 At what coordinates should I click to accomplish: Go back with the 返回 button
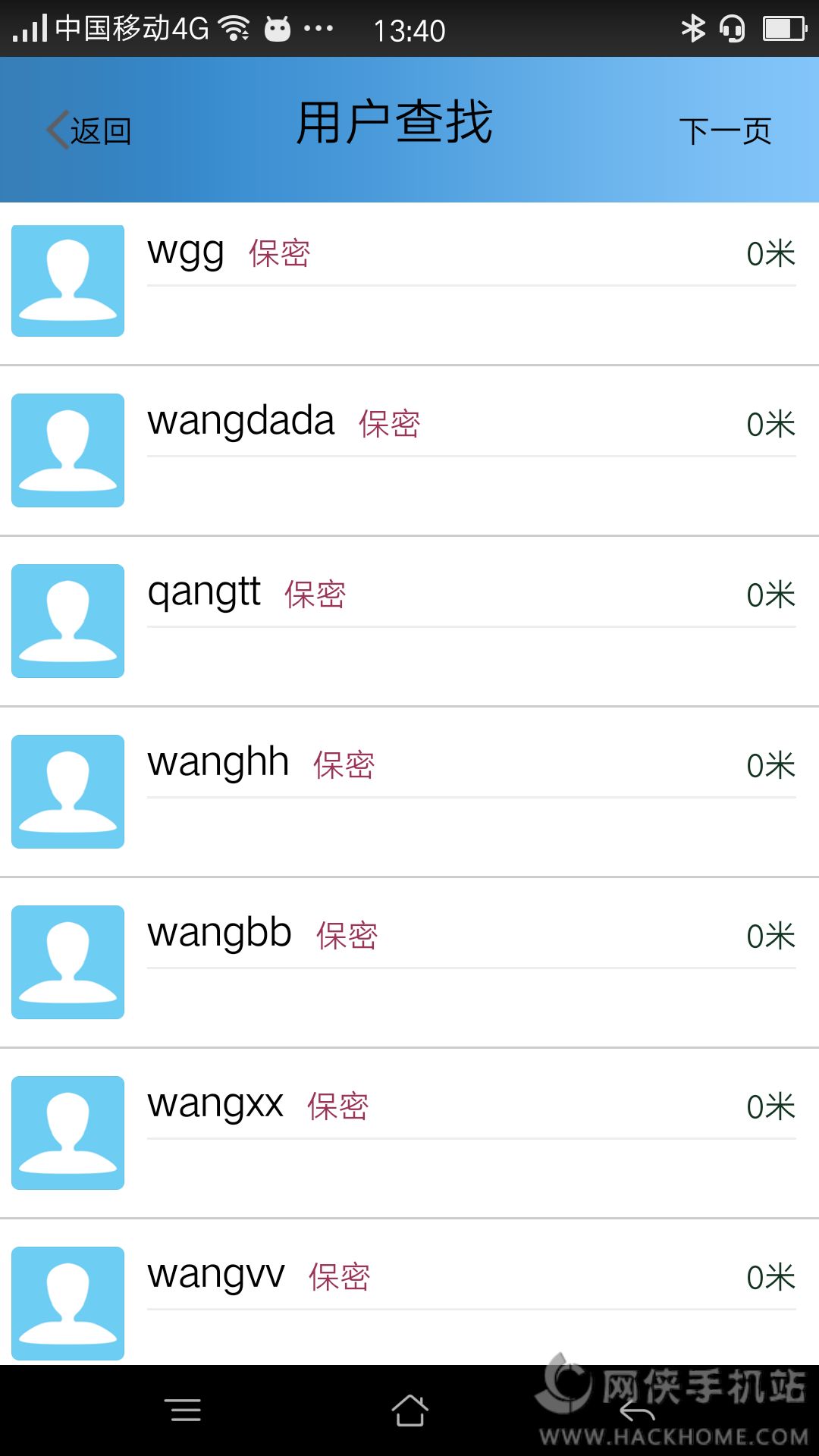[89, 130]
